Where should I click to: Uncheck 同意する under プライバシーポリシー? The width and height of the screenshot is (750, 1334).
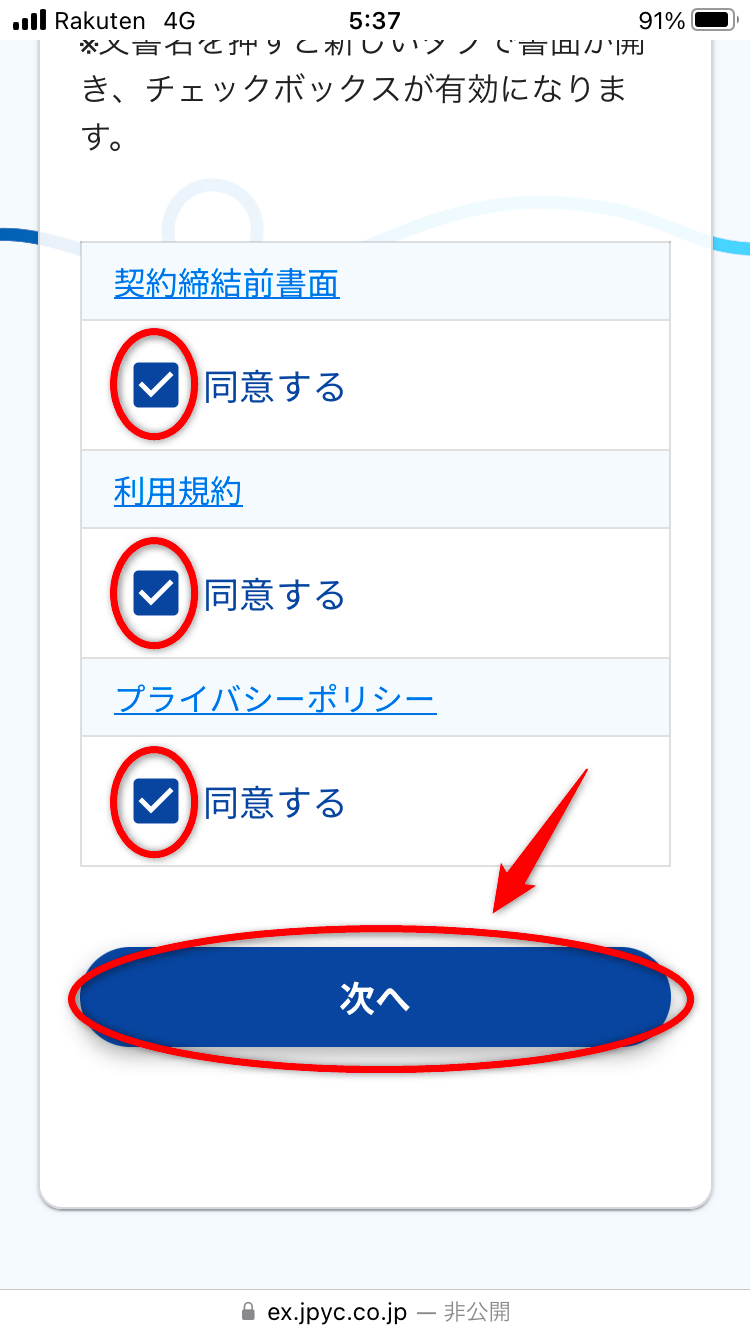tap(156, 801)
